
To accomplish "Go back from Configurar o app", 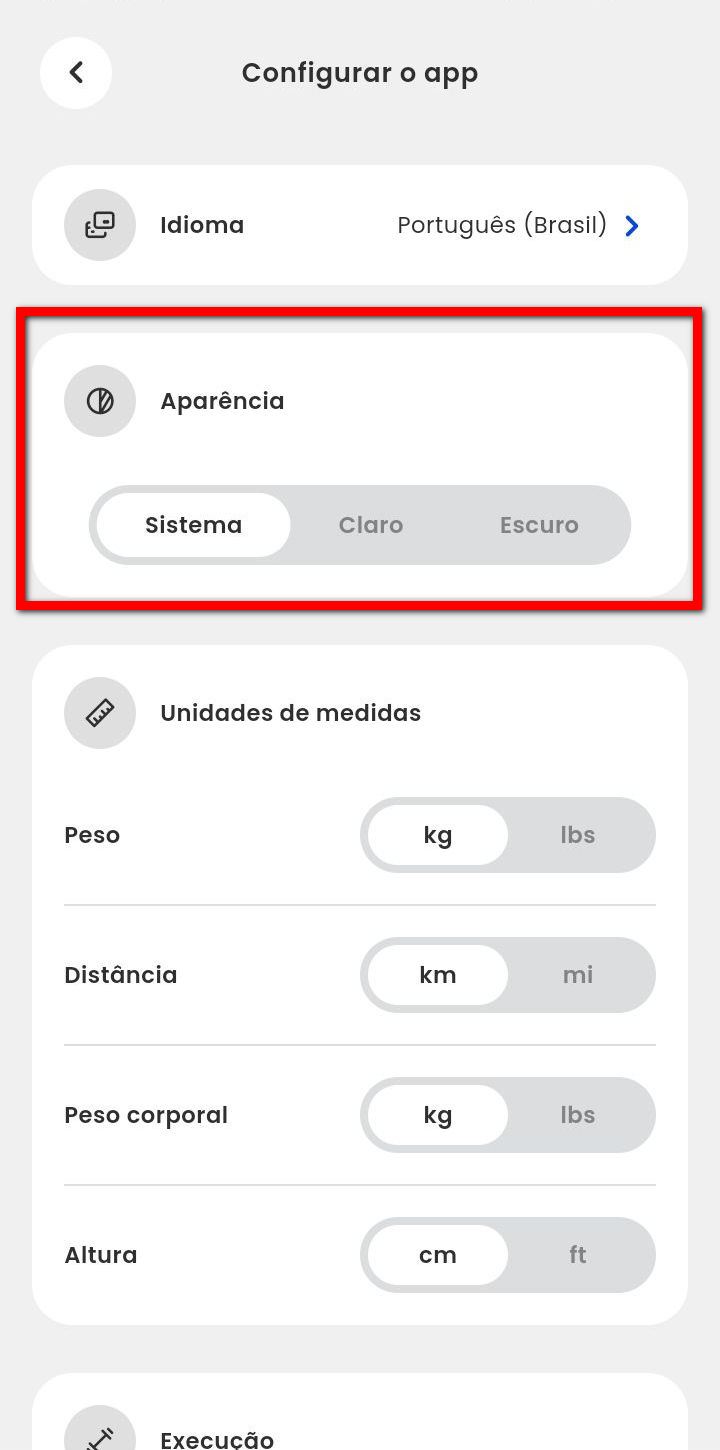I will coord(76,73).
